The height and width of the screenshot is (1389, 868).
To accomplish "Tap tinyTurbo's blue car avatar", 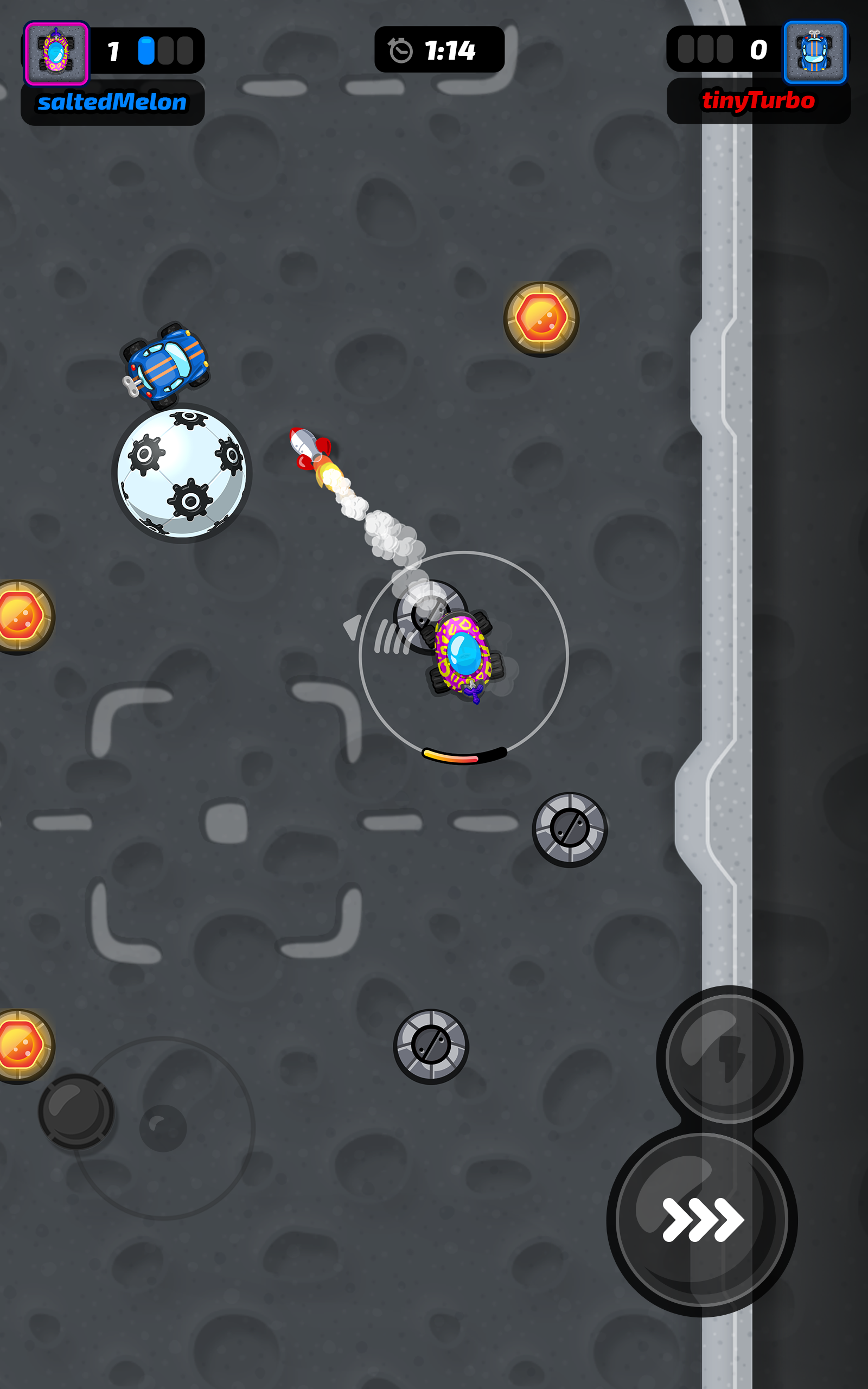I will coord(815,52).
